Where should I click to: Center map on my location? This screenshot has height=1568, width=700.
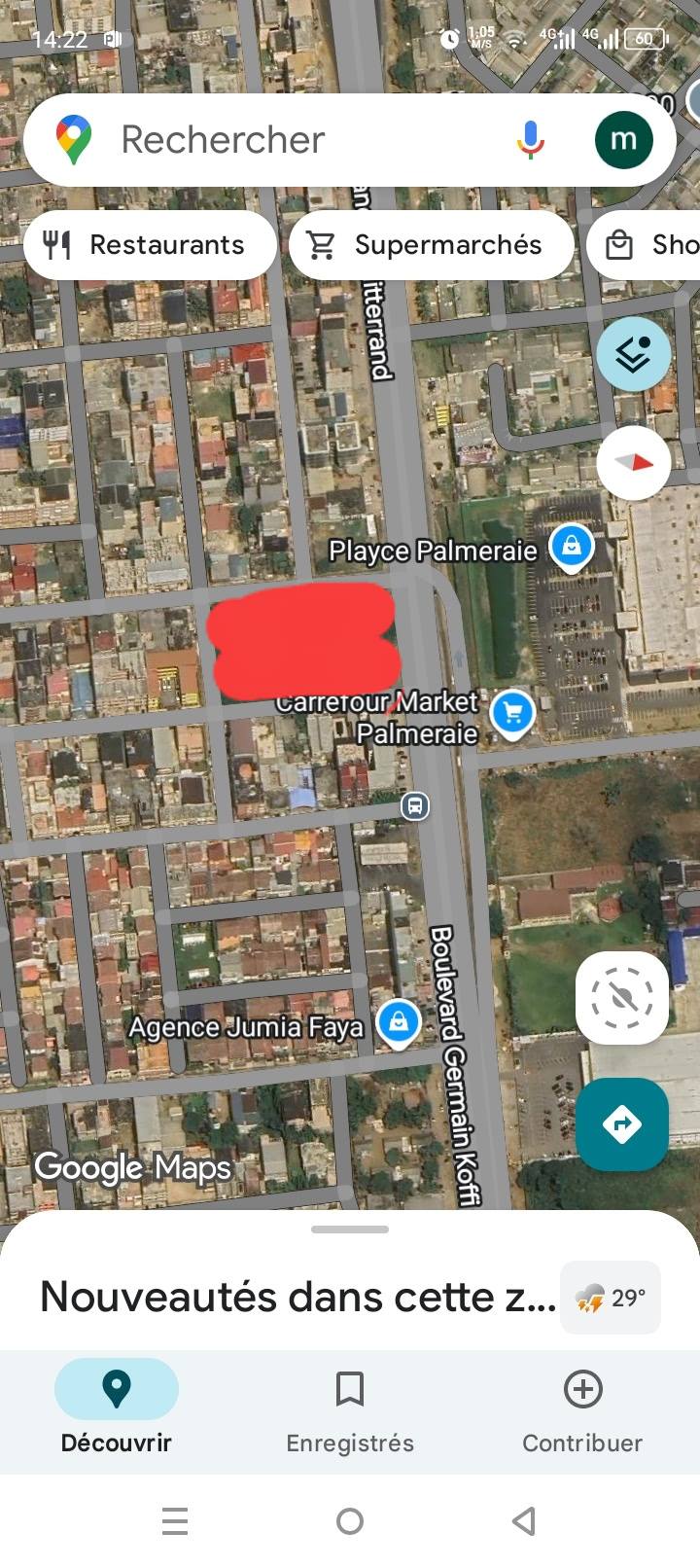[622, 998]
